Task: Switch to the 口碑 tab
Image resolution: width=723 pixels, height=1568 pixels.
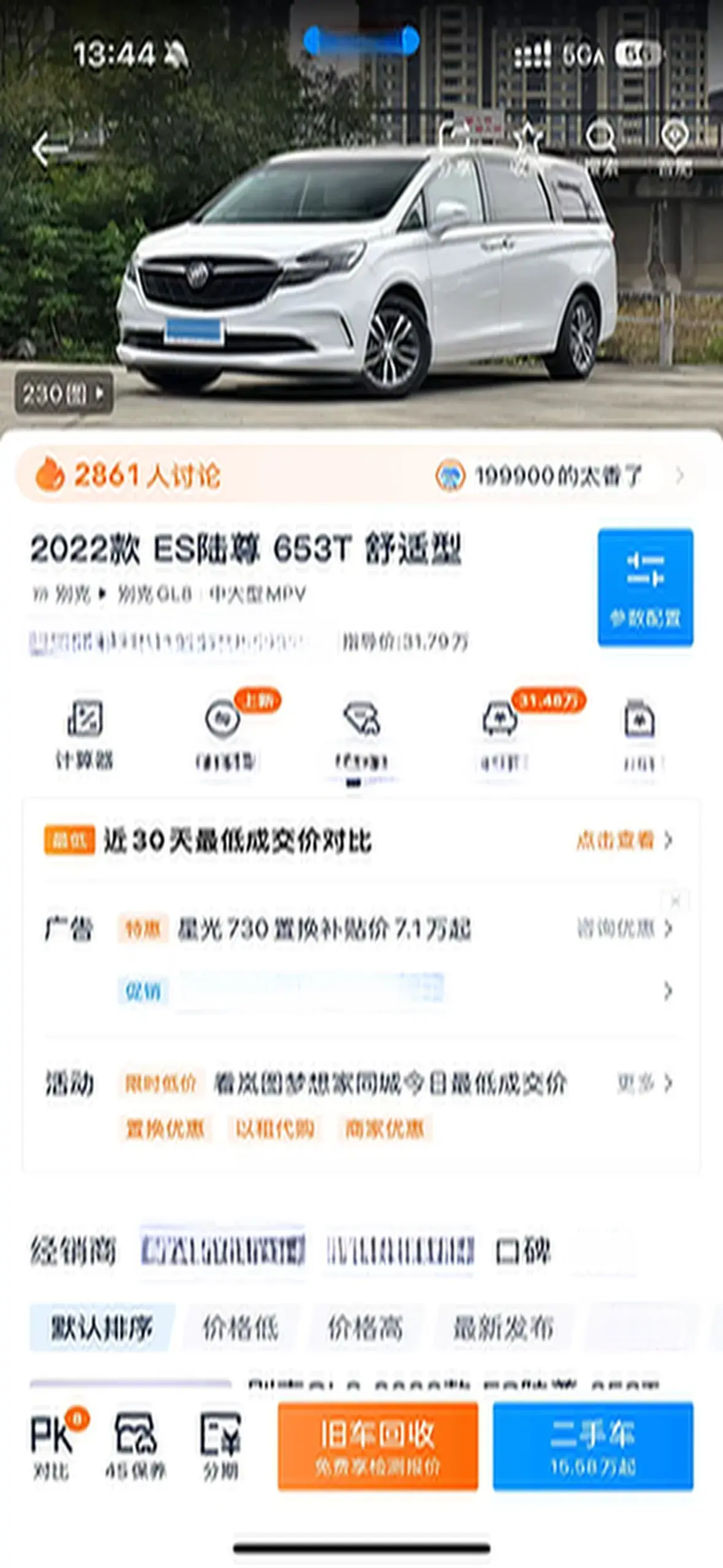Action: 522,1251
